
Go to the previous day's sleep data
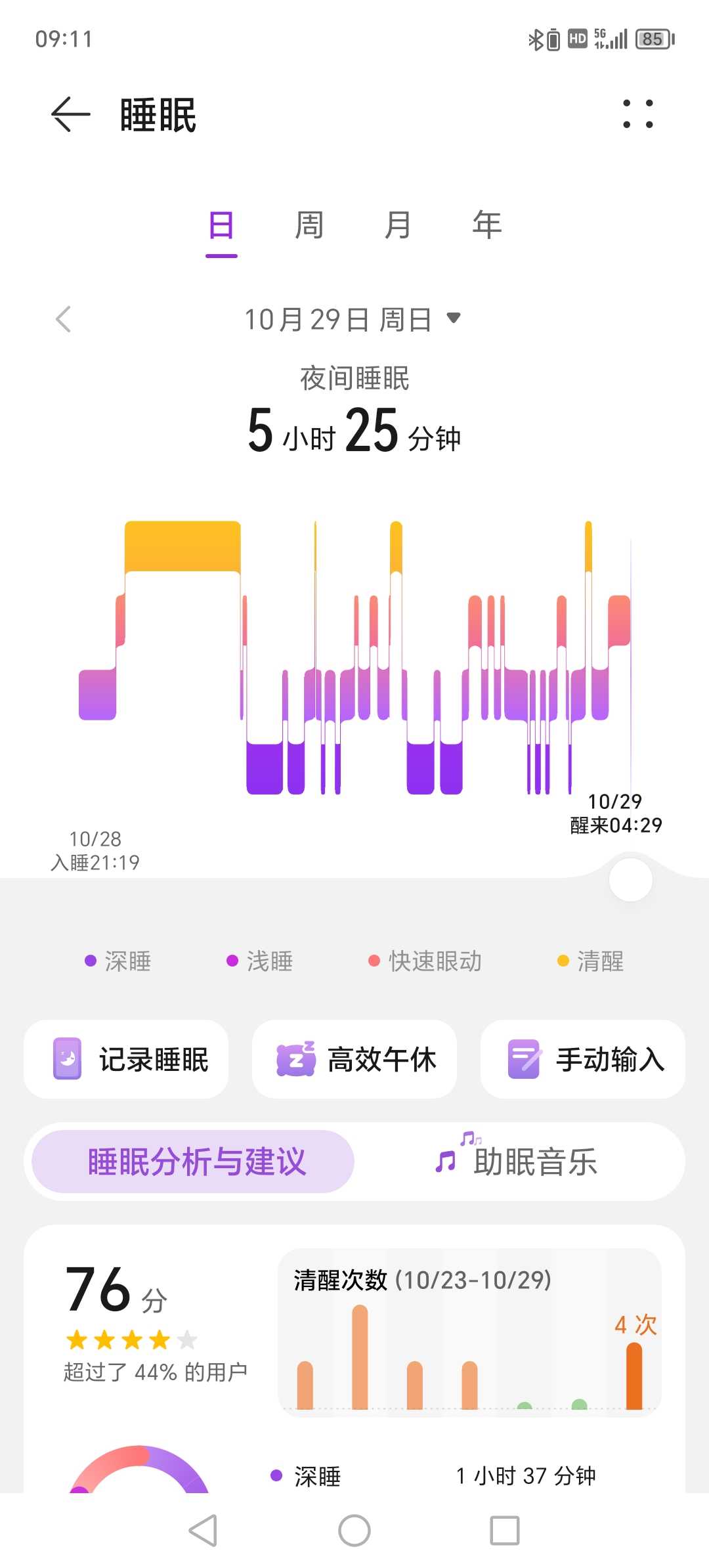[x=63, y=320]
